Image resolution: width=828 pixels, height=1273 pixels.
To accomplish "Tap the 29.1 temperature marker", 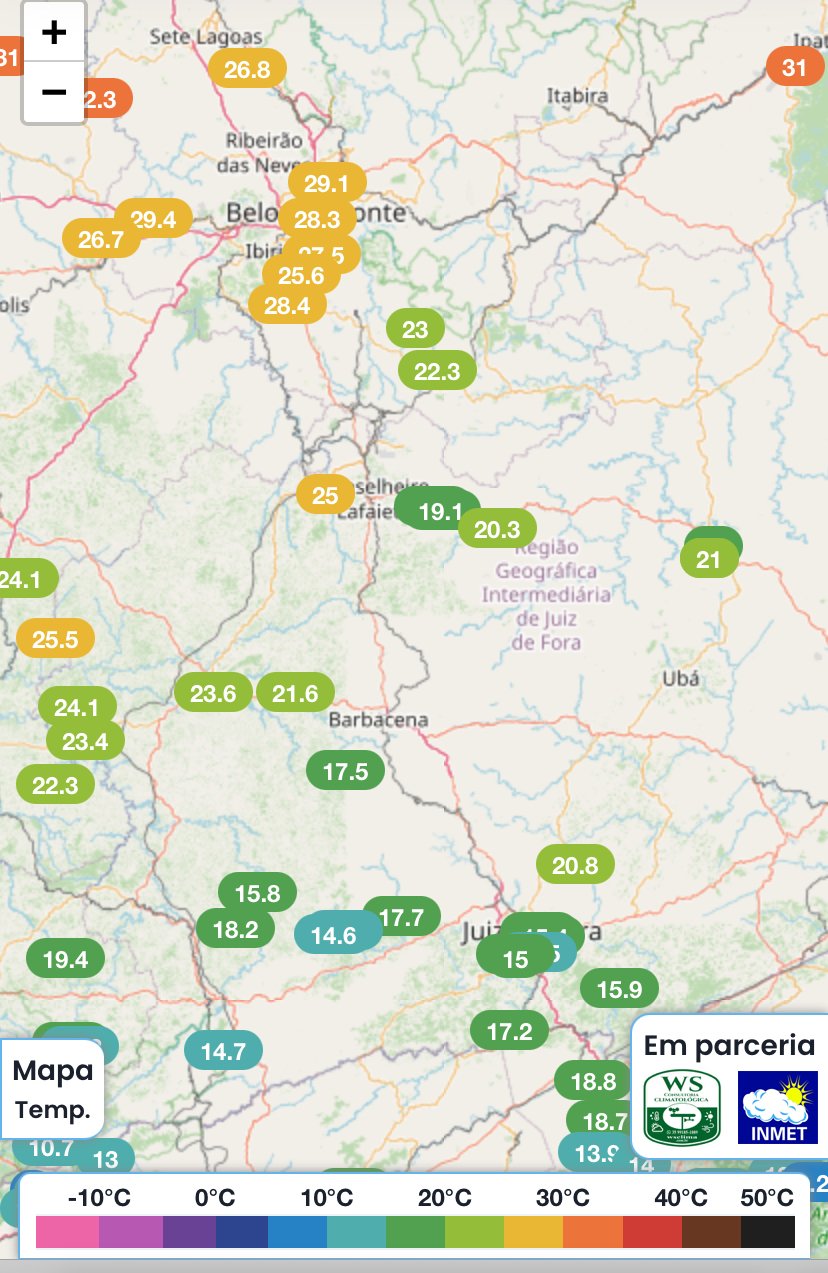I will [326, 184].
